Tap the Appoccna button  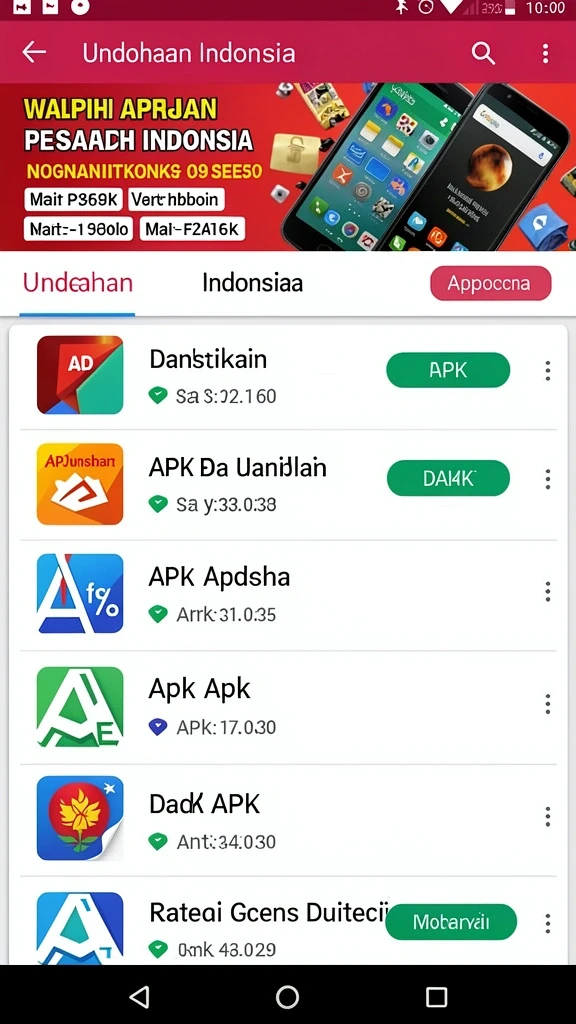coord(490,283)
